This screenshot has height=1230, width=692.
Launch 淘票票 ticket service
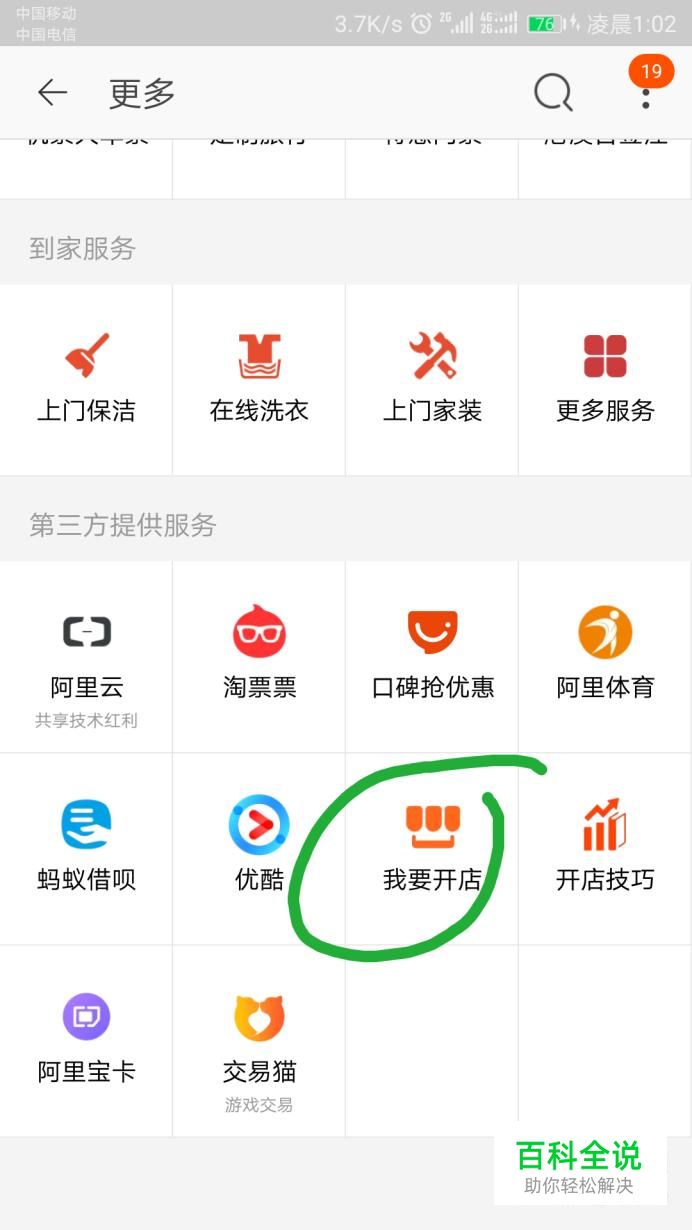coord(259,656)
